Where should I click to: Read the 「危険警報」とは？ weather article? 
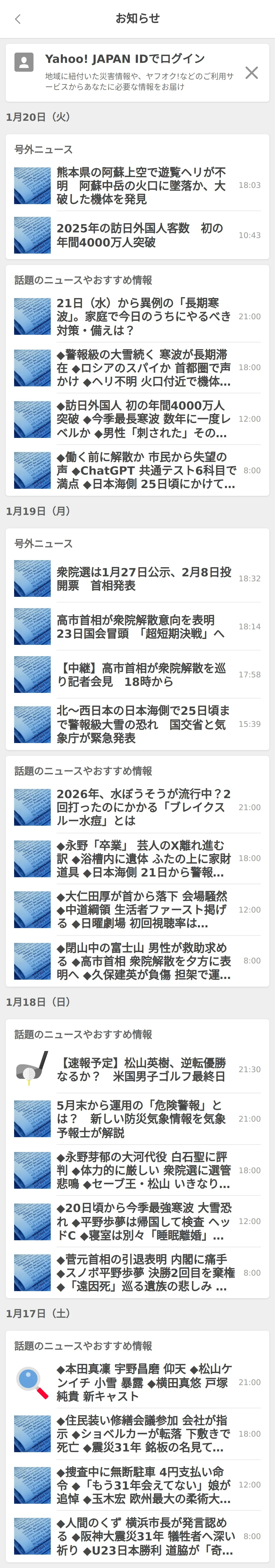click(143, 1119)
